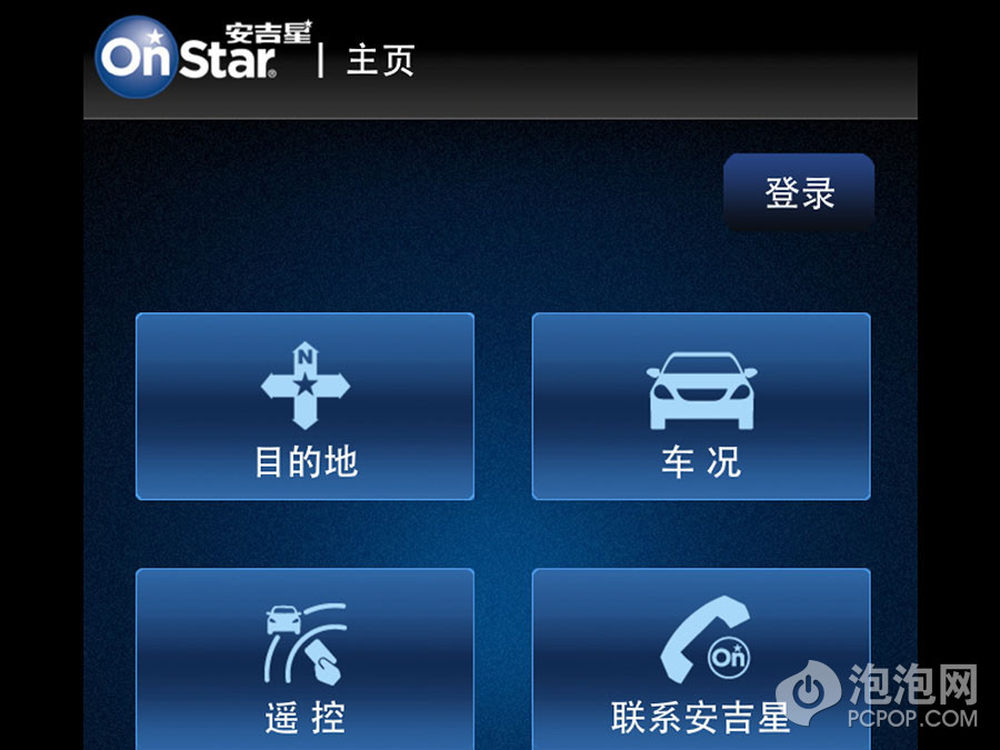Open the 车况 vehicle status tile
The height and width of the screenshot is (750, 1000).
pos(701,406)
